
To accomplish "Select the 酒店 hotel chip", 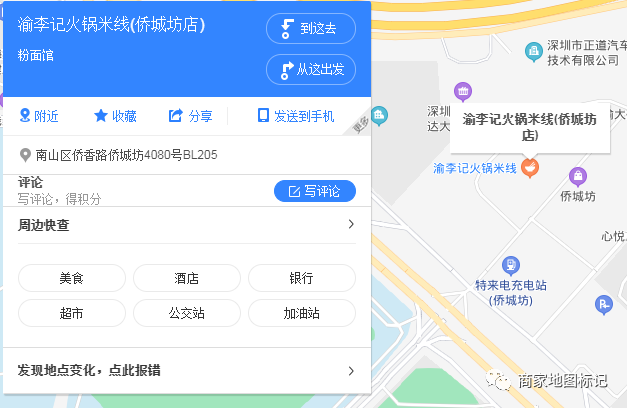I will pos(186,278).
